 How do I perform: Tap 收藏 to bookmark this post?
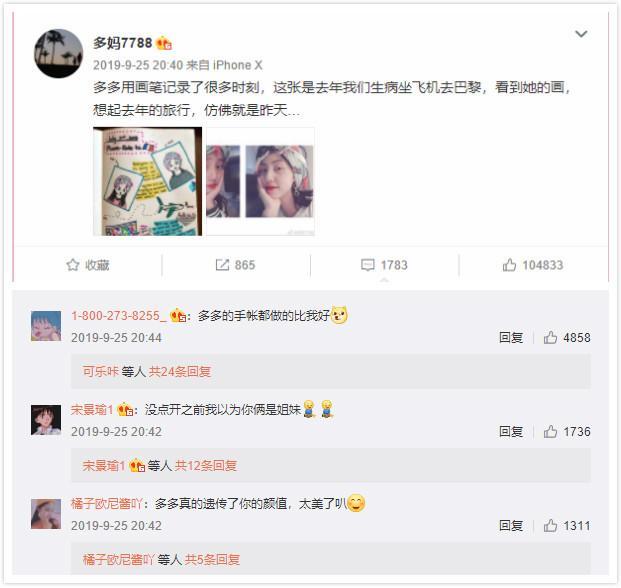coord(87,265)
